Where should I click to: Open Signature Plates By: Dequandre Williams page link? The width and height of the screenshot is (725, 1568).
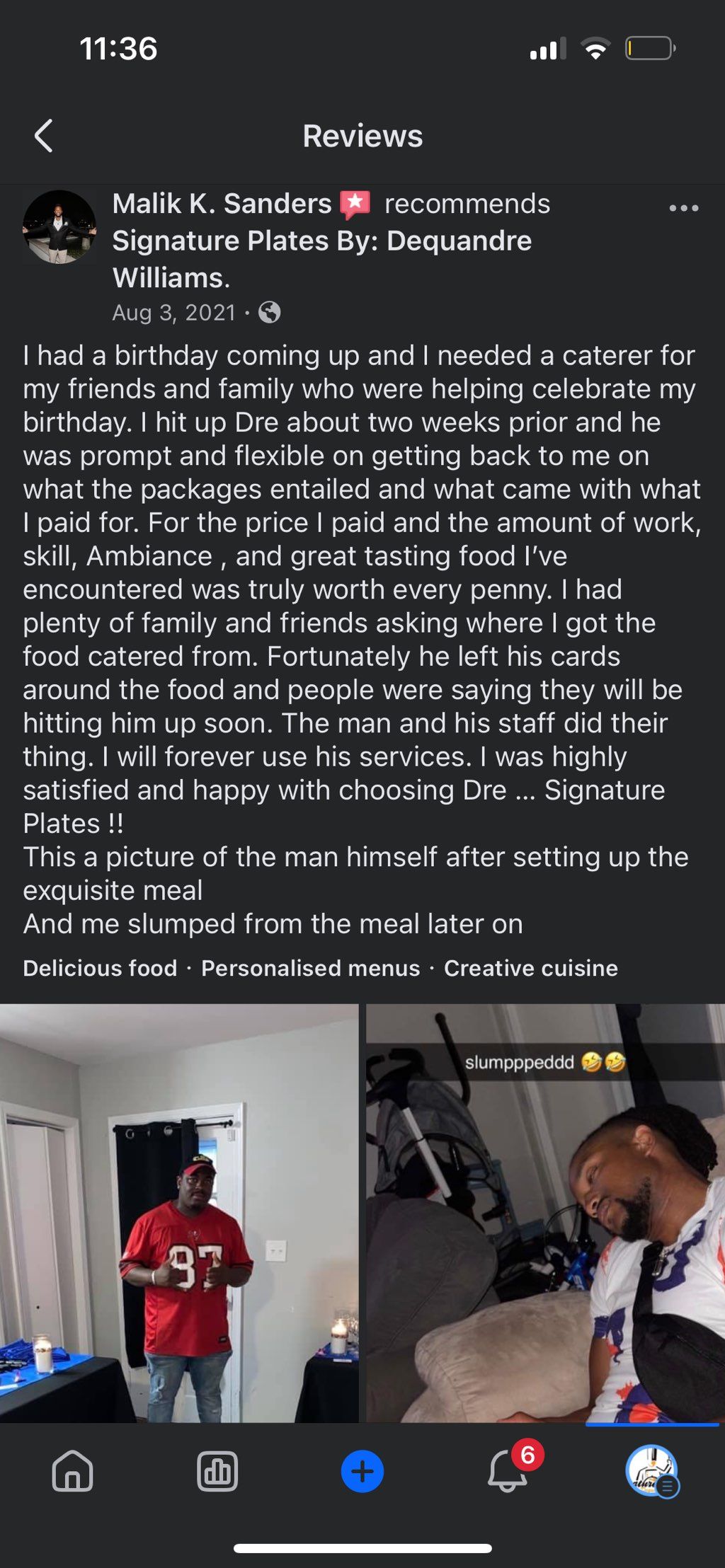(x=321, y=242)
